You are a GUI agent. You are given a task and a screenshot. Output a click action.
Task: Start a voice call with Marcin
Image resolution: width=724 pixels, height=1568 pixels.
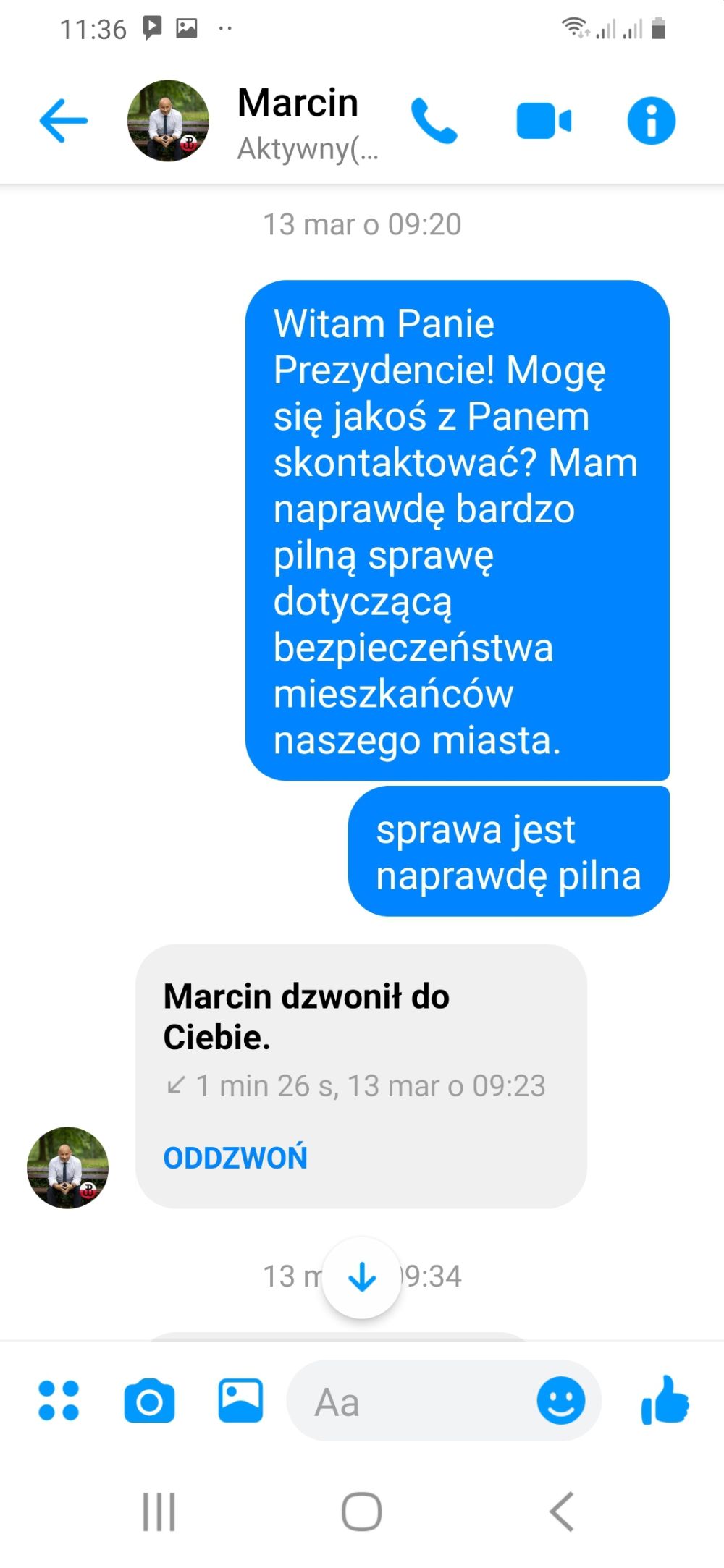434,121
